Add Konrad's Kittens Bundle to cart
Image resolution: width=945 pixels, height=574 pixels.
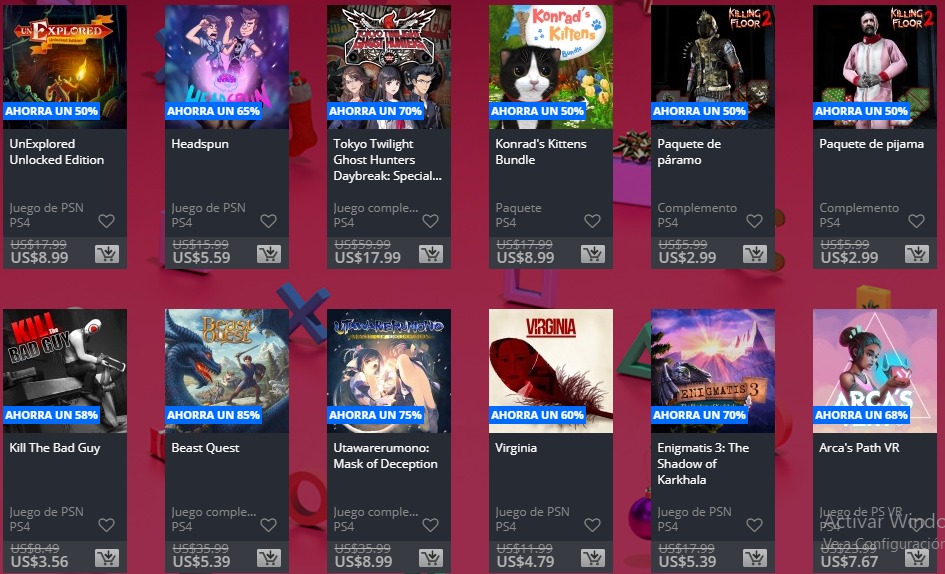click(592, 254)
